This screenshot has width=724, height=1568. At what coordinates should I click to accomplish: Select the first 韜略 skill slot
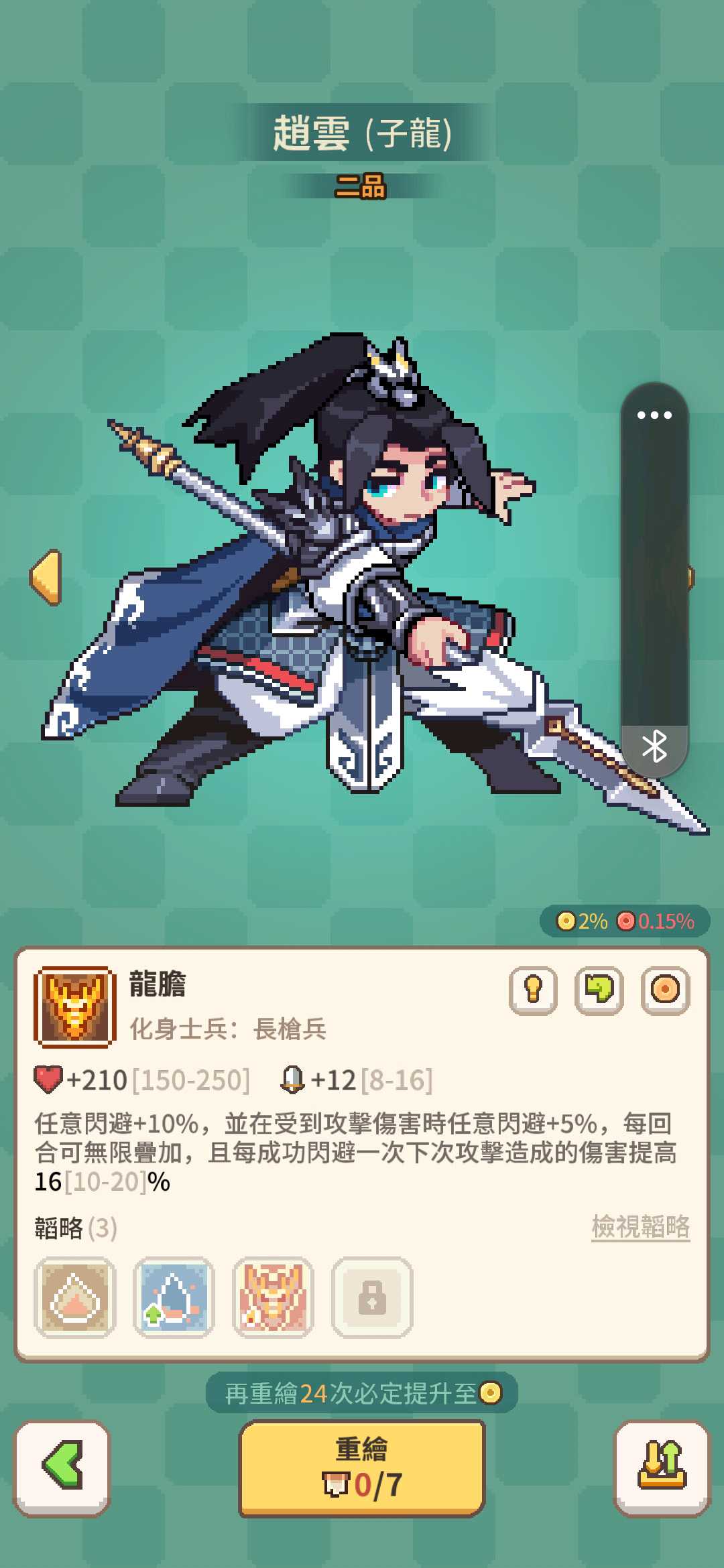point(75,1297)
